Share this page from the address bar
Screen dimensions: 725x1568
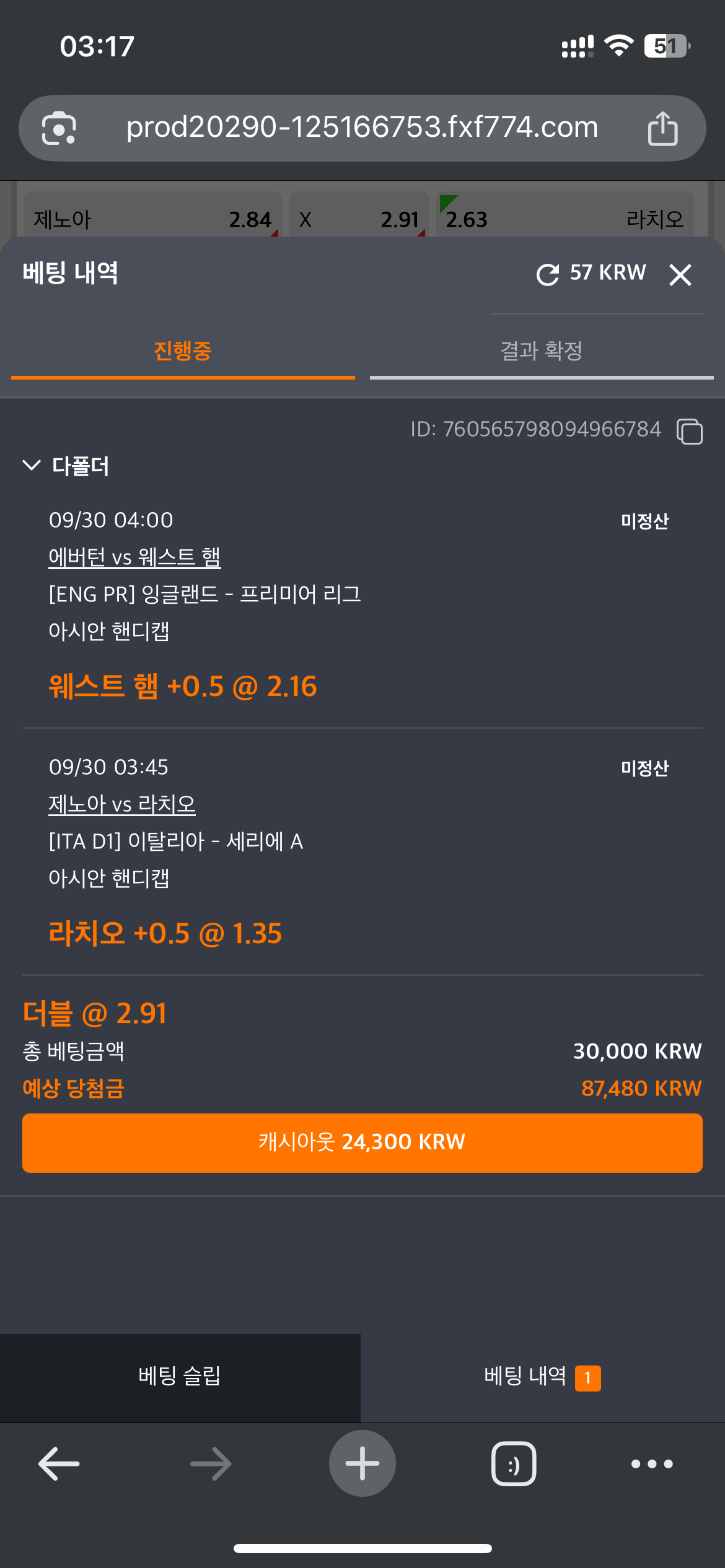[662, 129]
